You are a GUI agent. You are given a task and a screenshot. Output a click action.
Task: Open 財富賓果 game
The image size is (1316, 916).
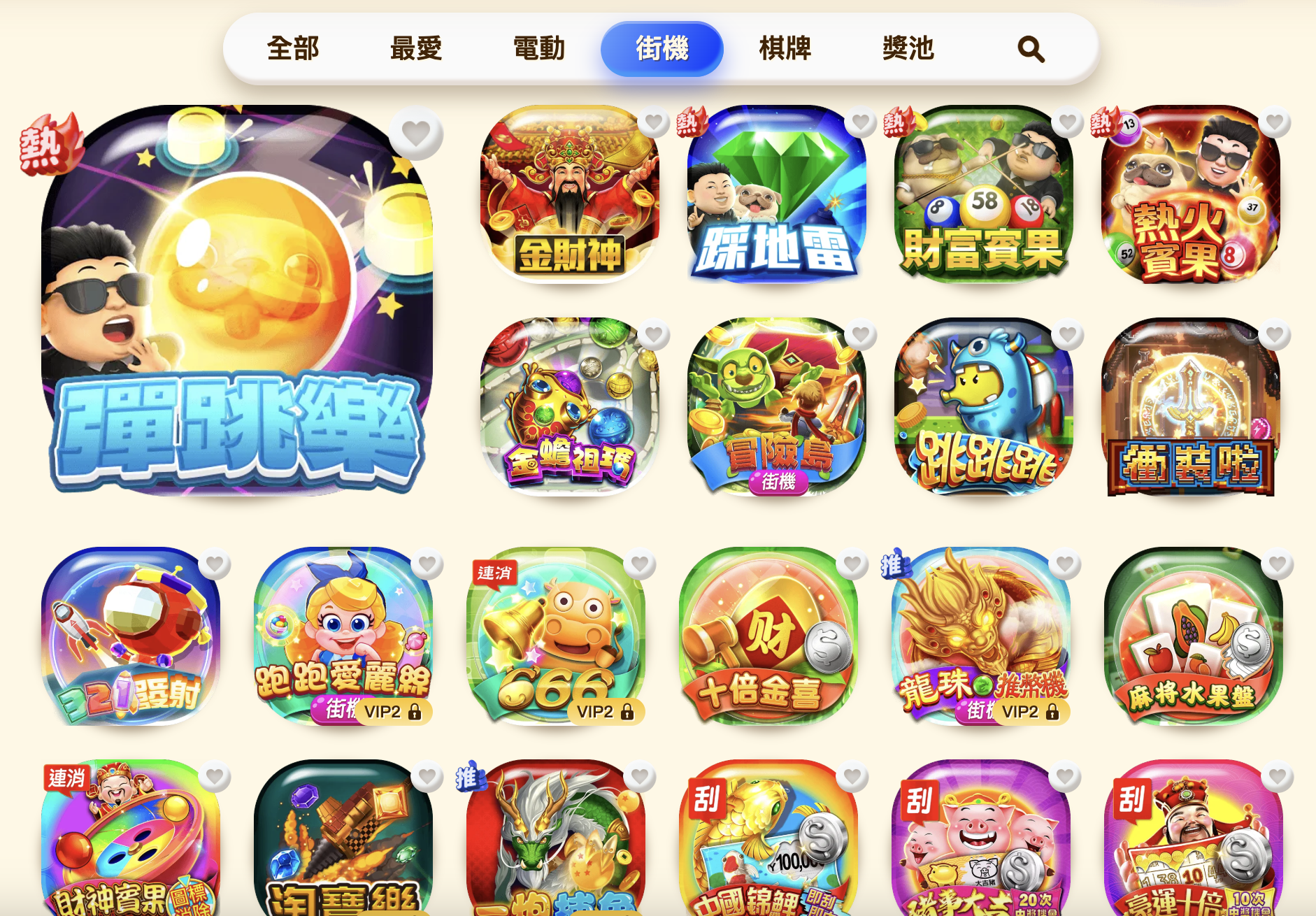point(983,194)
